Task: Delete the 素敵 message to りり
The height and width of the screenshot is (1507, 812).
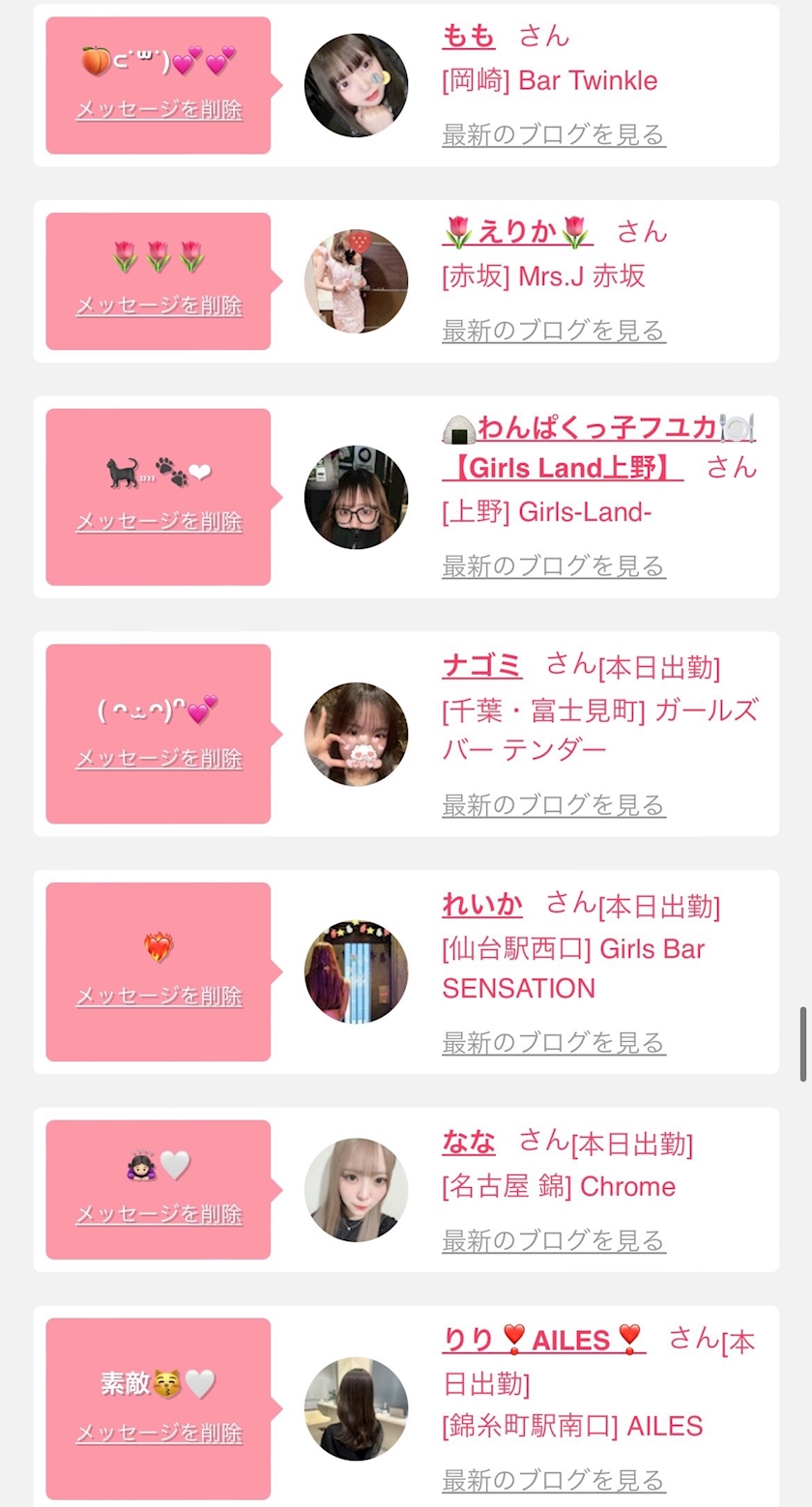Action: [159, 1433]
